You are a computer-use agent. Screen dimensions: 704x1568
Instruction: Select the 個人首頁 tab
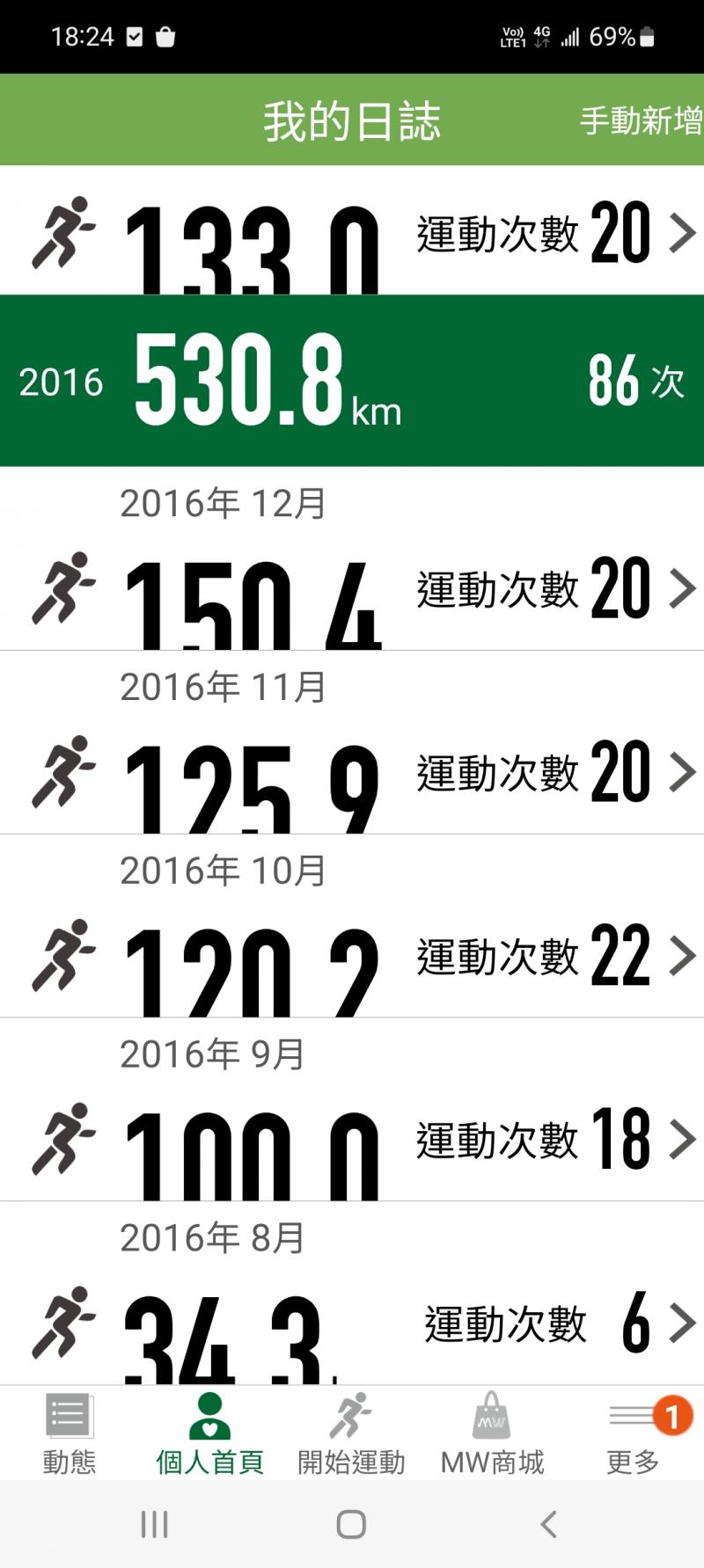[209, 1433]
